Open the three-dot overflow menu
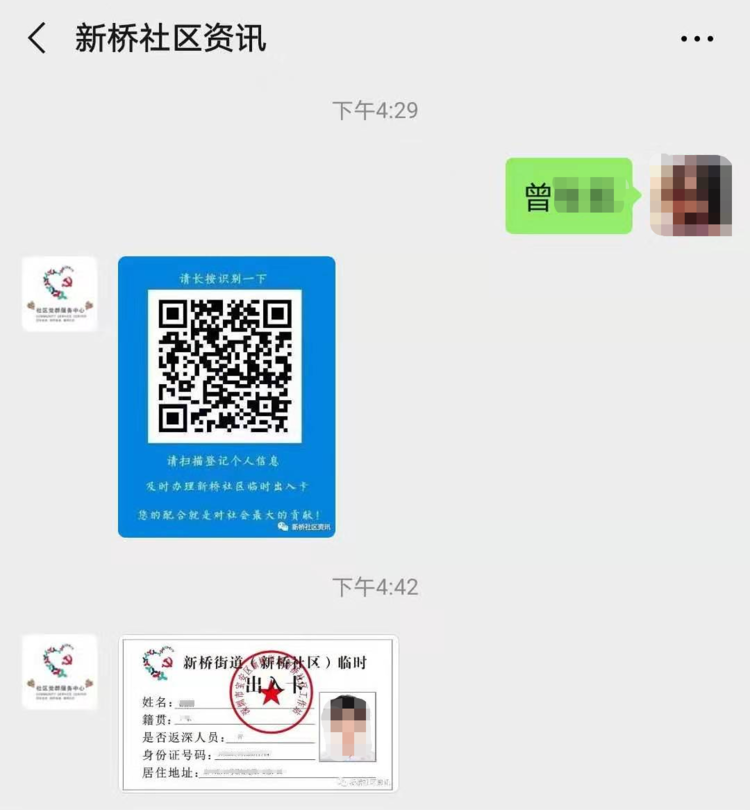 click(696, 39)
